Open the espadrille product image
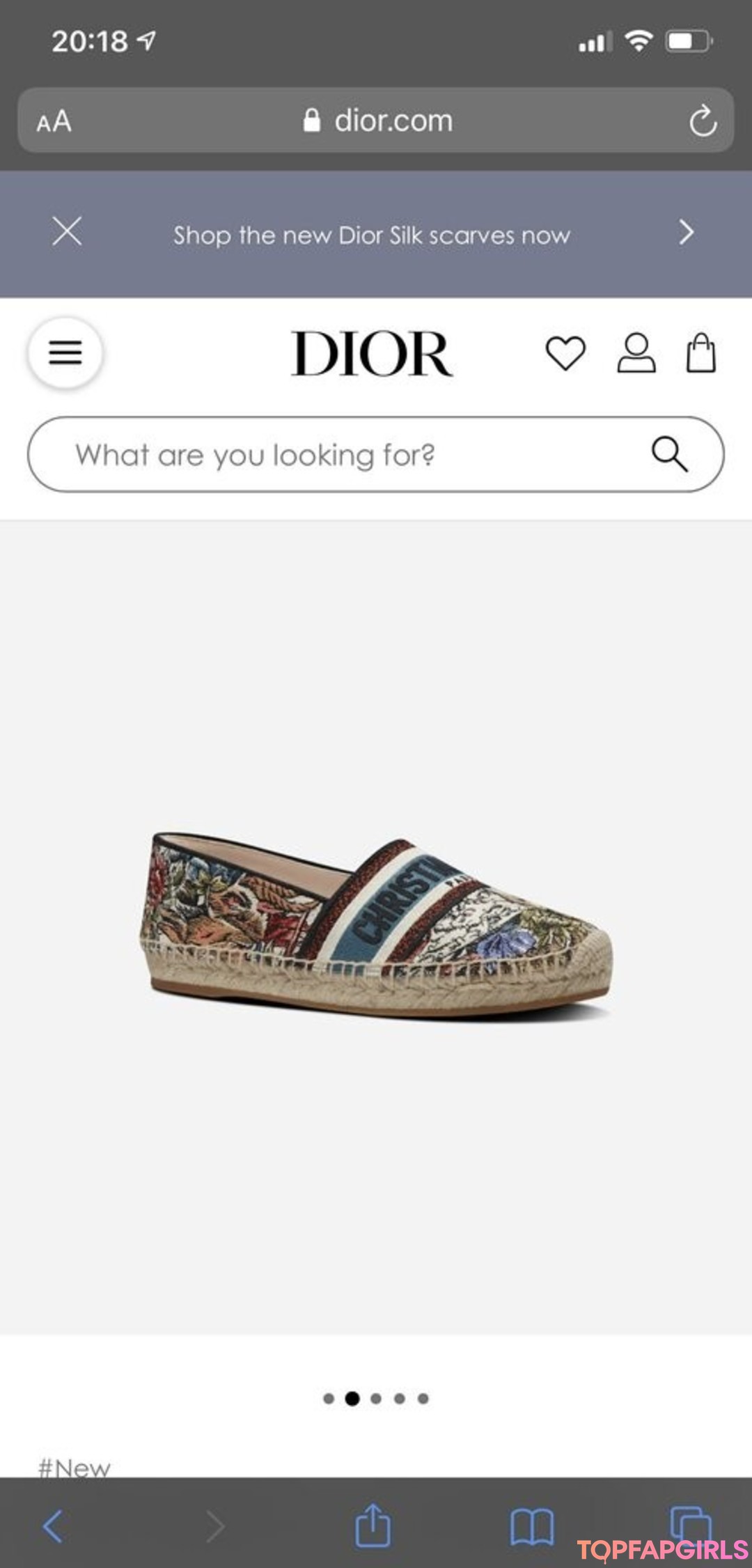The width and height of the screenshot is (752, 1568). click(x=376, y=926)
